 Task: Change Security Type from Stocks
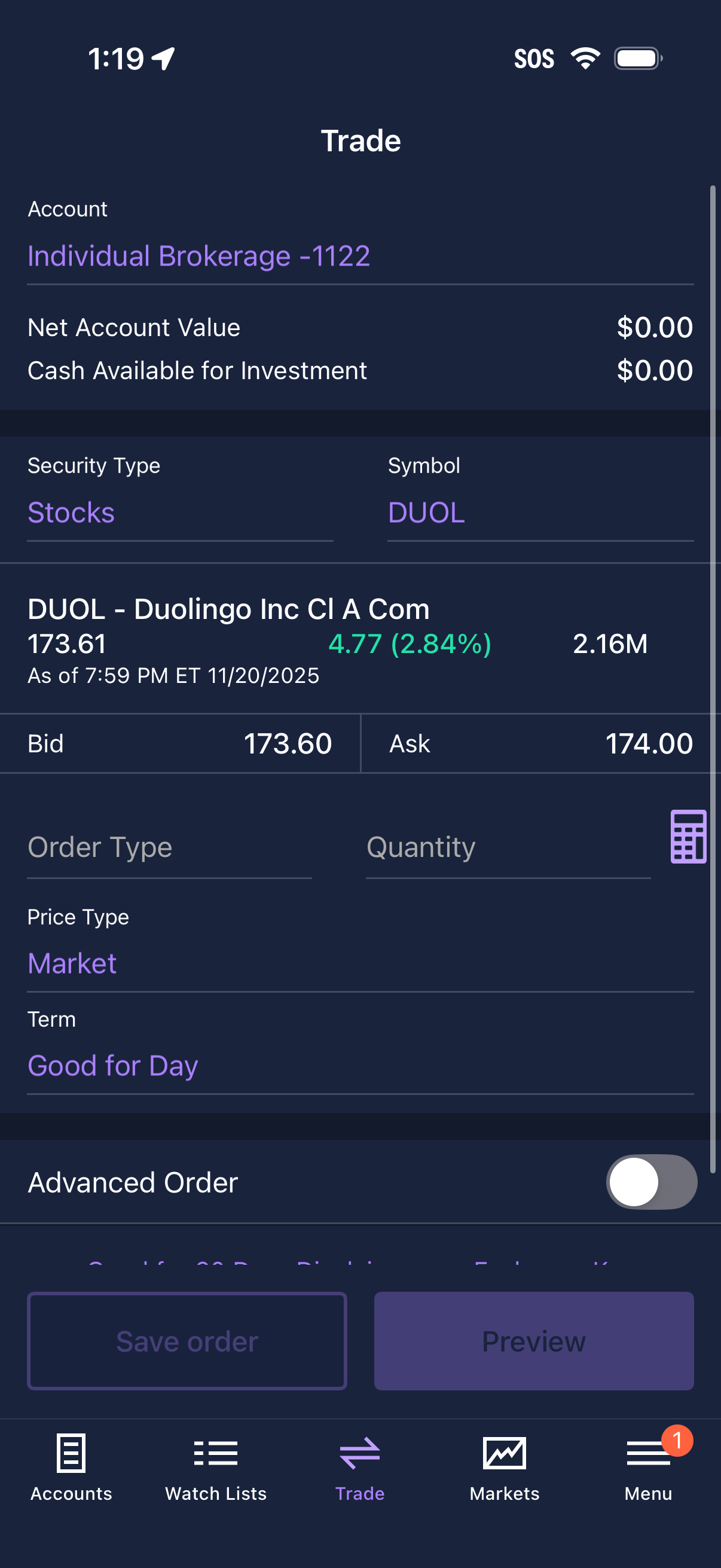click(71, 512)
